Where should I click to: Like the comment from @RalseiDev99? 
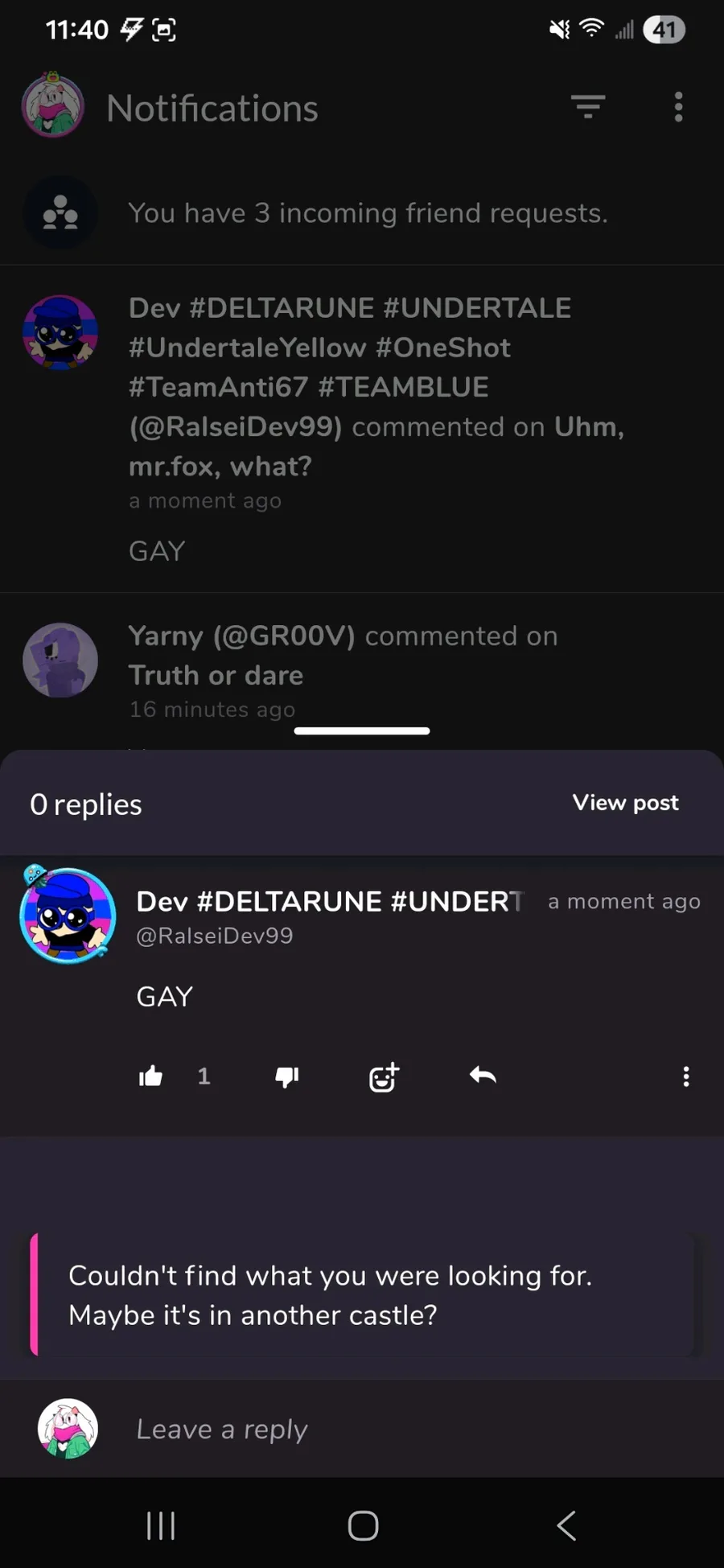click(151, 1076)
